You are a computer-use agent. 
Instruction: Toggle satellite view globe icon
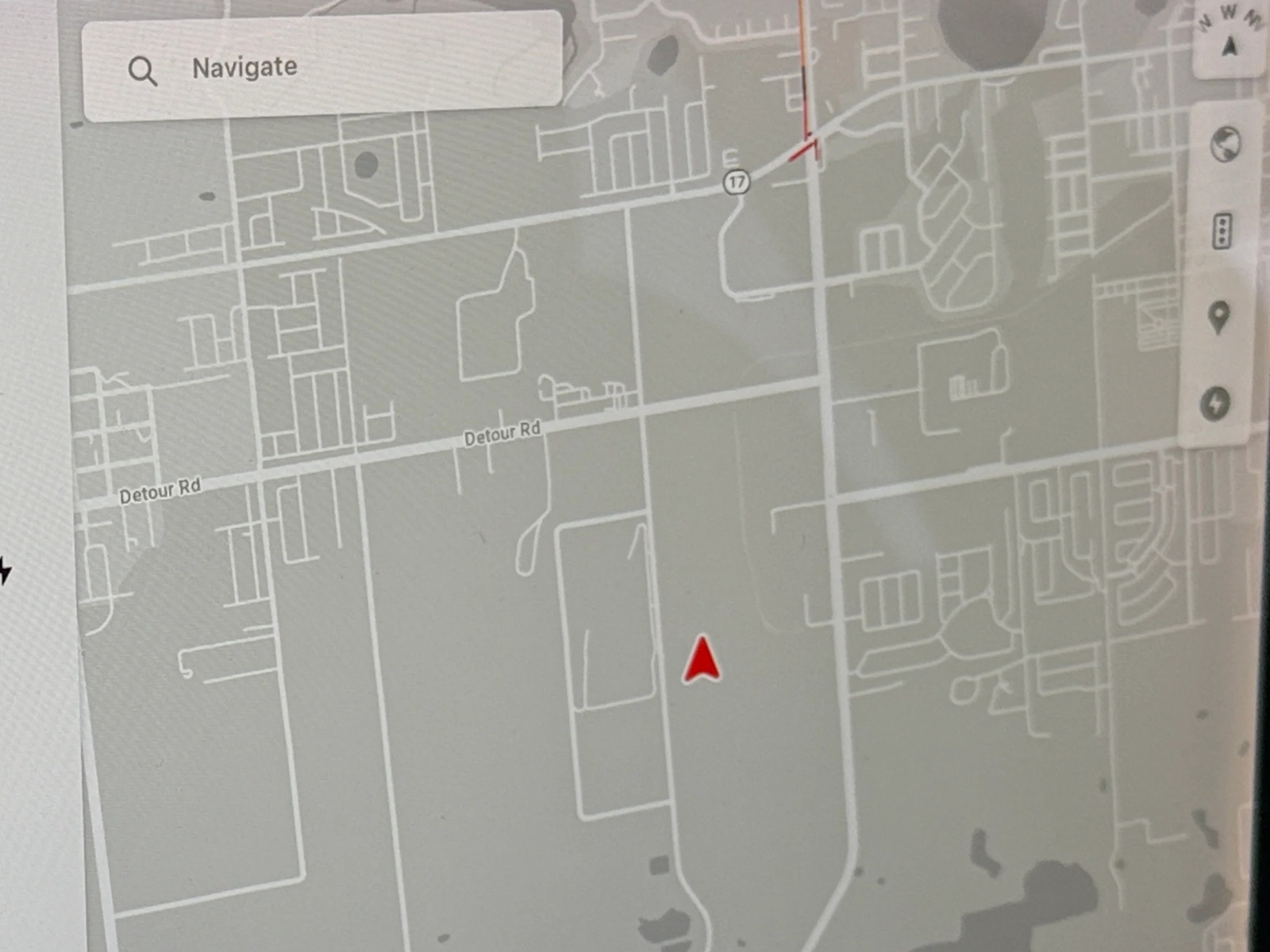tap(1225, 144)
